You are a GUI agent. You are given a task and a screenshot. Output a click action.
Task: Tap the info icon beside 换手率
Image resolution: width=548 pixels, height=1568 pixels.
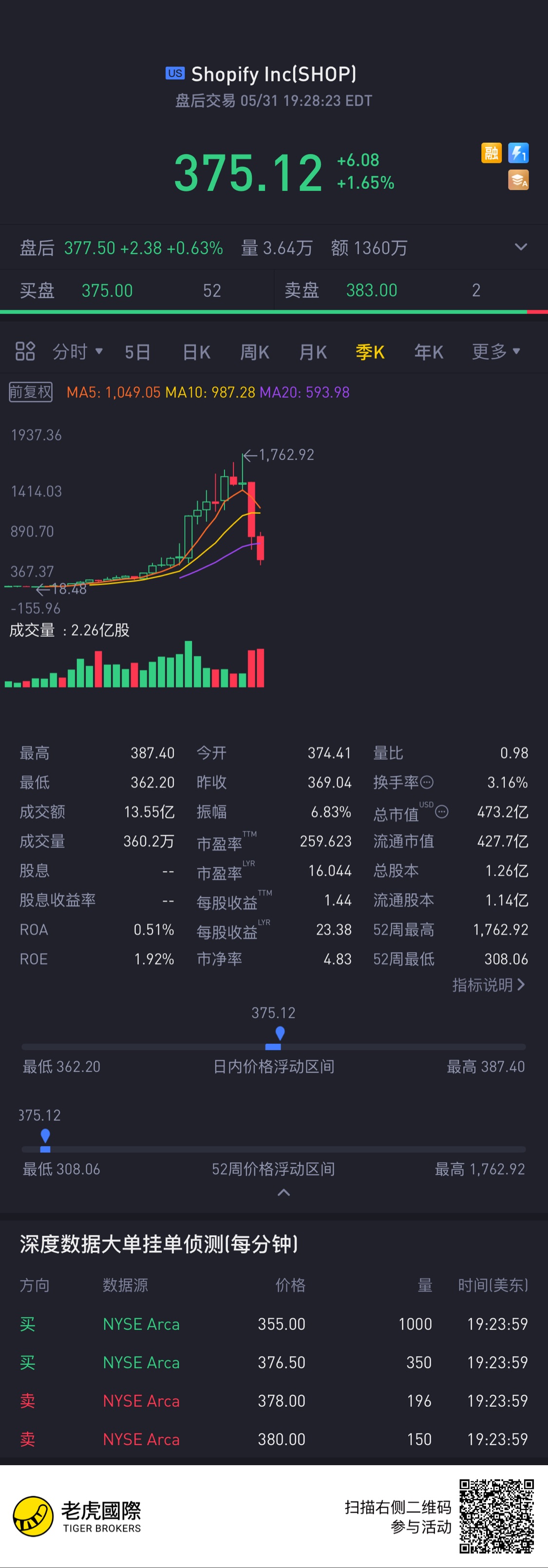pyautogui.click(x=427, y=782)
